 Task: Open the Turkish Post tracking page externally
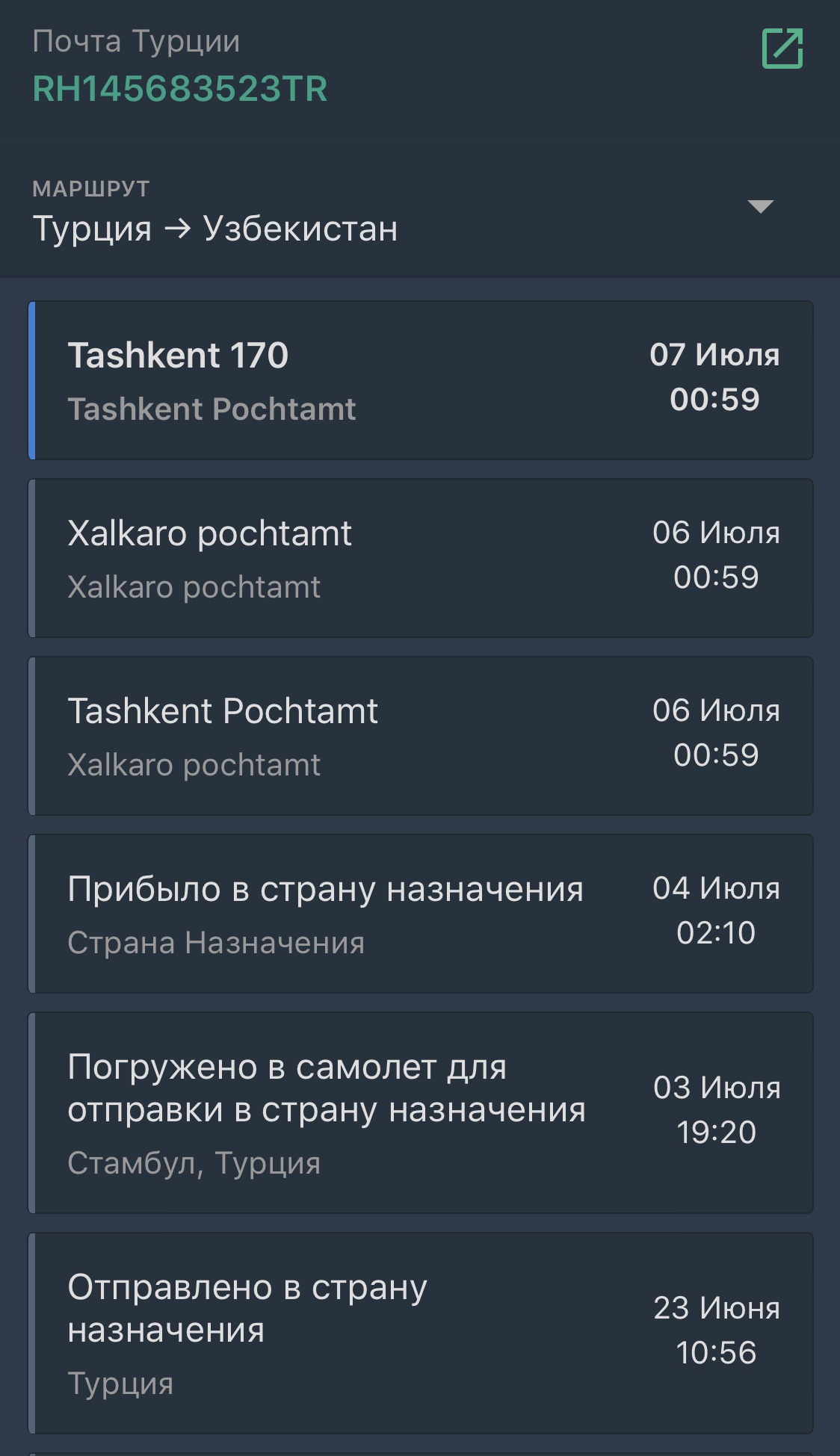tap(782, 49)
